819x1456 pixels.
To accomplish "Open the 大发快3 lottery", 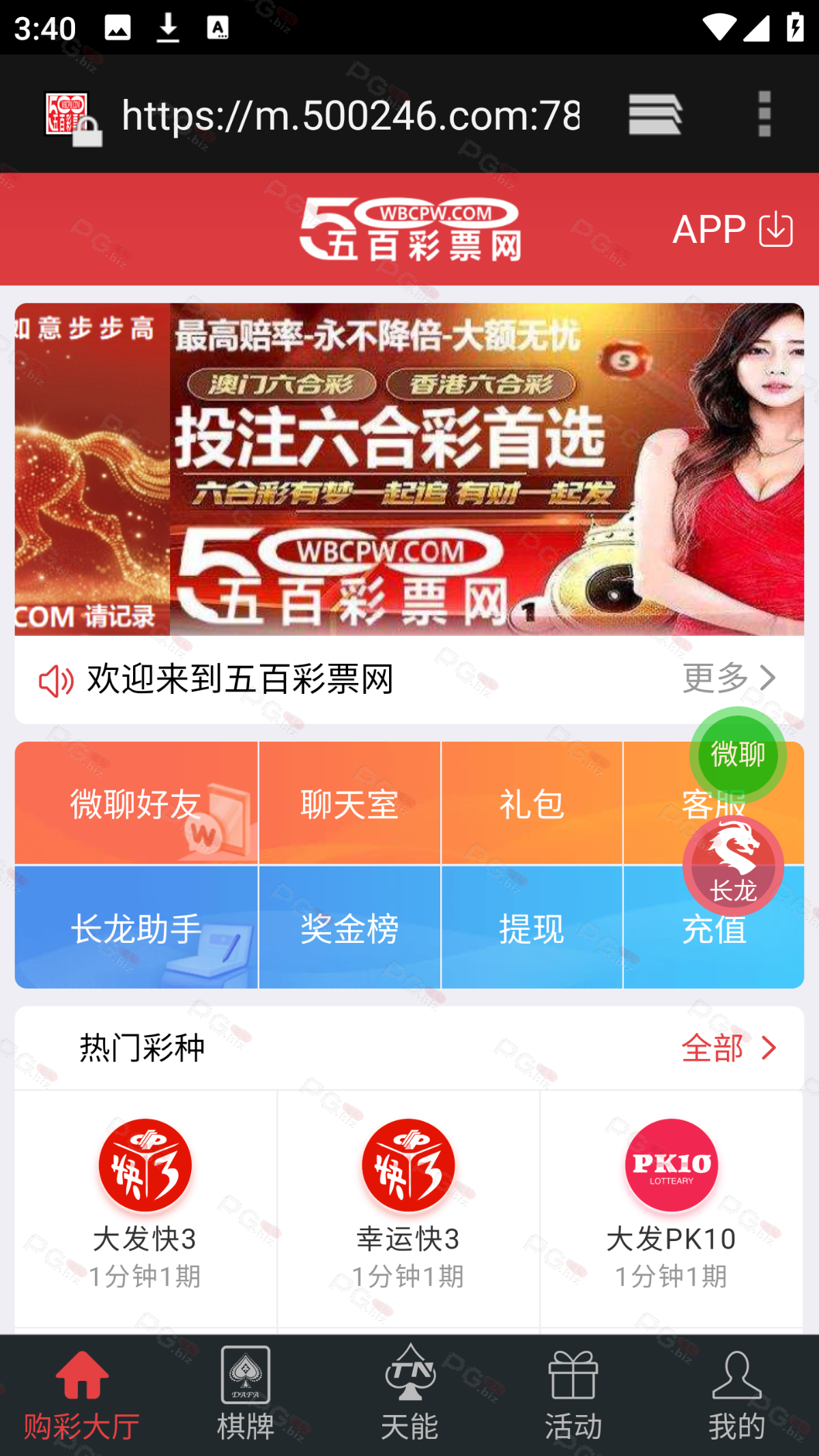I will (145, 1202).
